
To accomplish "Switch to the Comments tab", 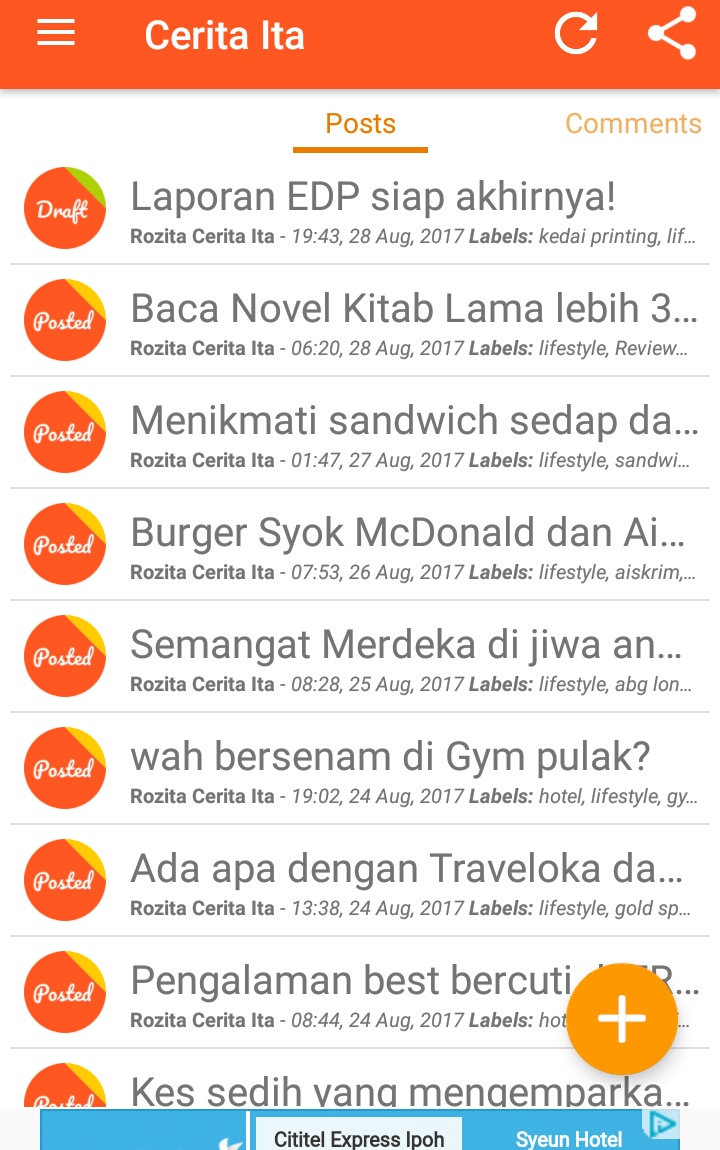I will (633, 124).
